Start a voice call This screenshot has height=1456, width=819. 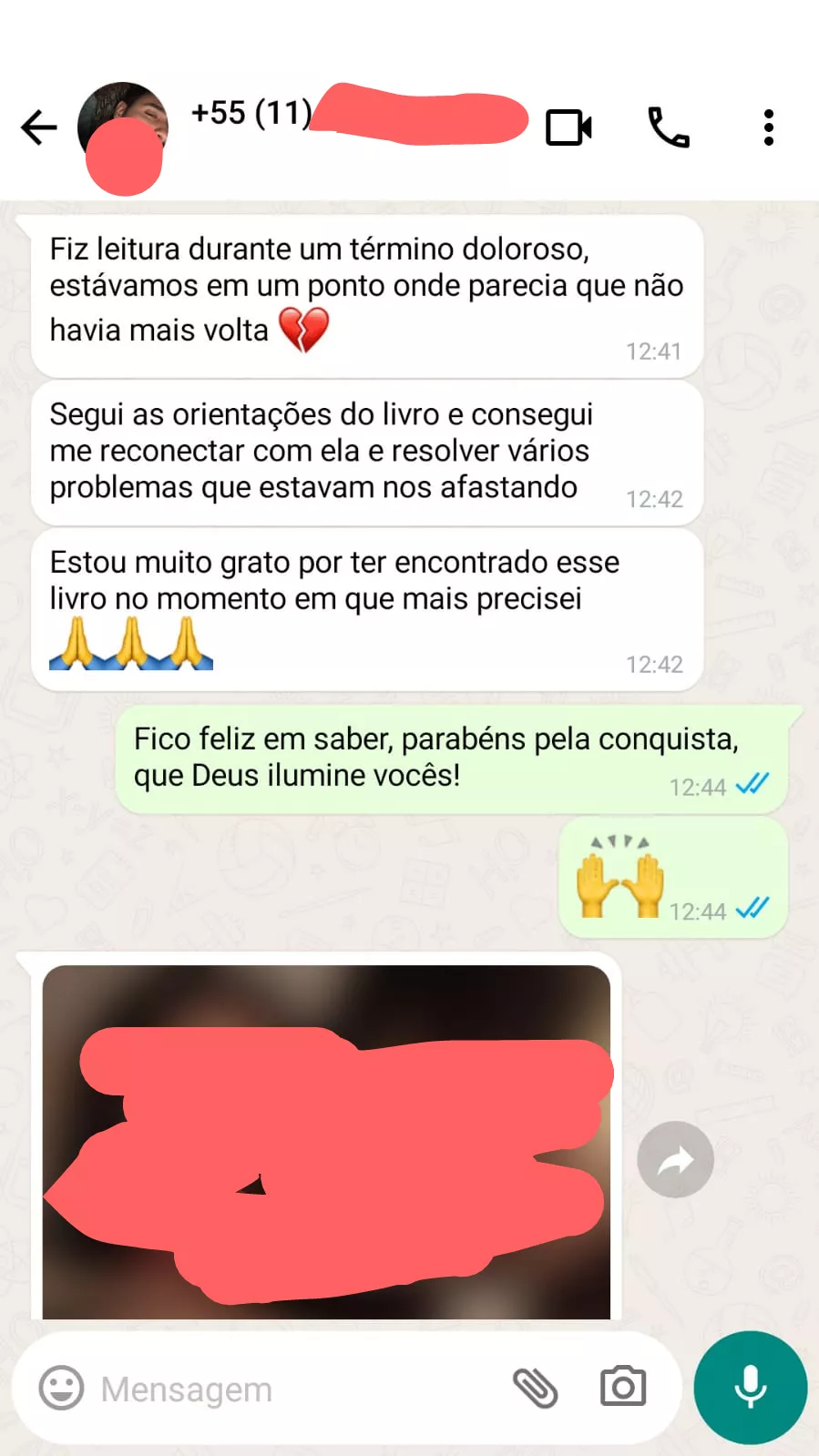(668, 127)
